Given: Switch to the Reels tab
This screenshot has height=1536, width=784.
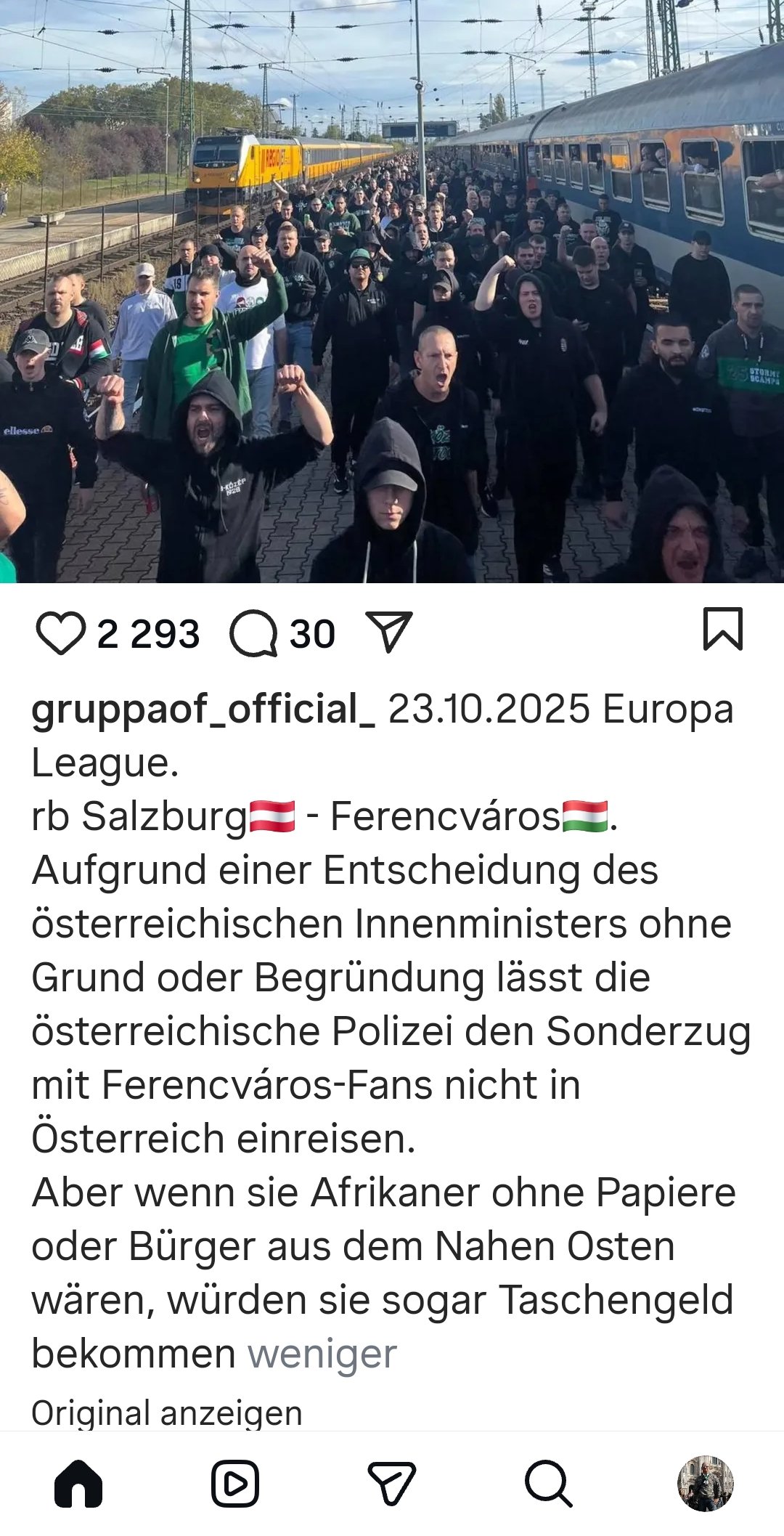Looking at the screenshot, I should (x=234, y=1483).
